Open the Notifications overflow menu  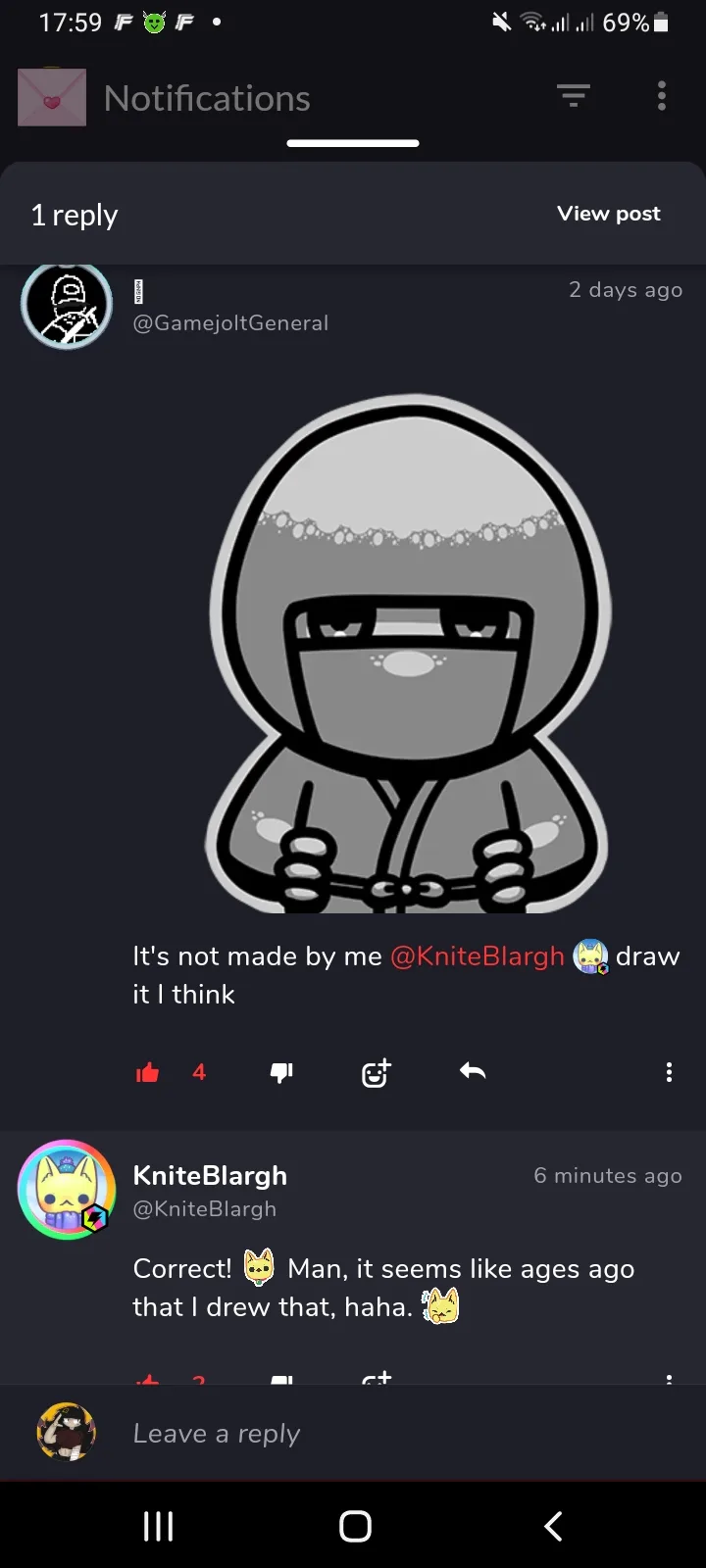662,96
